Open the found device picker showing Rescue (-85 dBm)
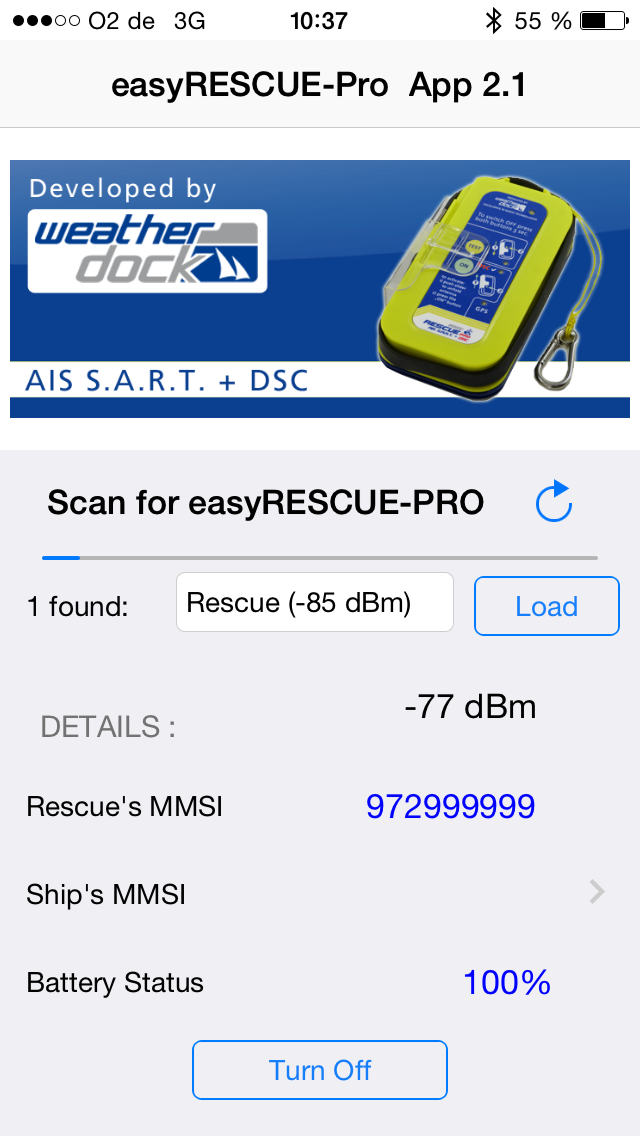The width and height of the screenshot is (640, 1136). coord(314,603)
